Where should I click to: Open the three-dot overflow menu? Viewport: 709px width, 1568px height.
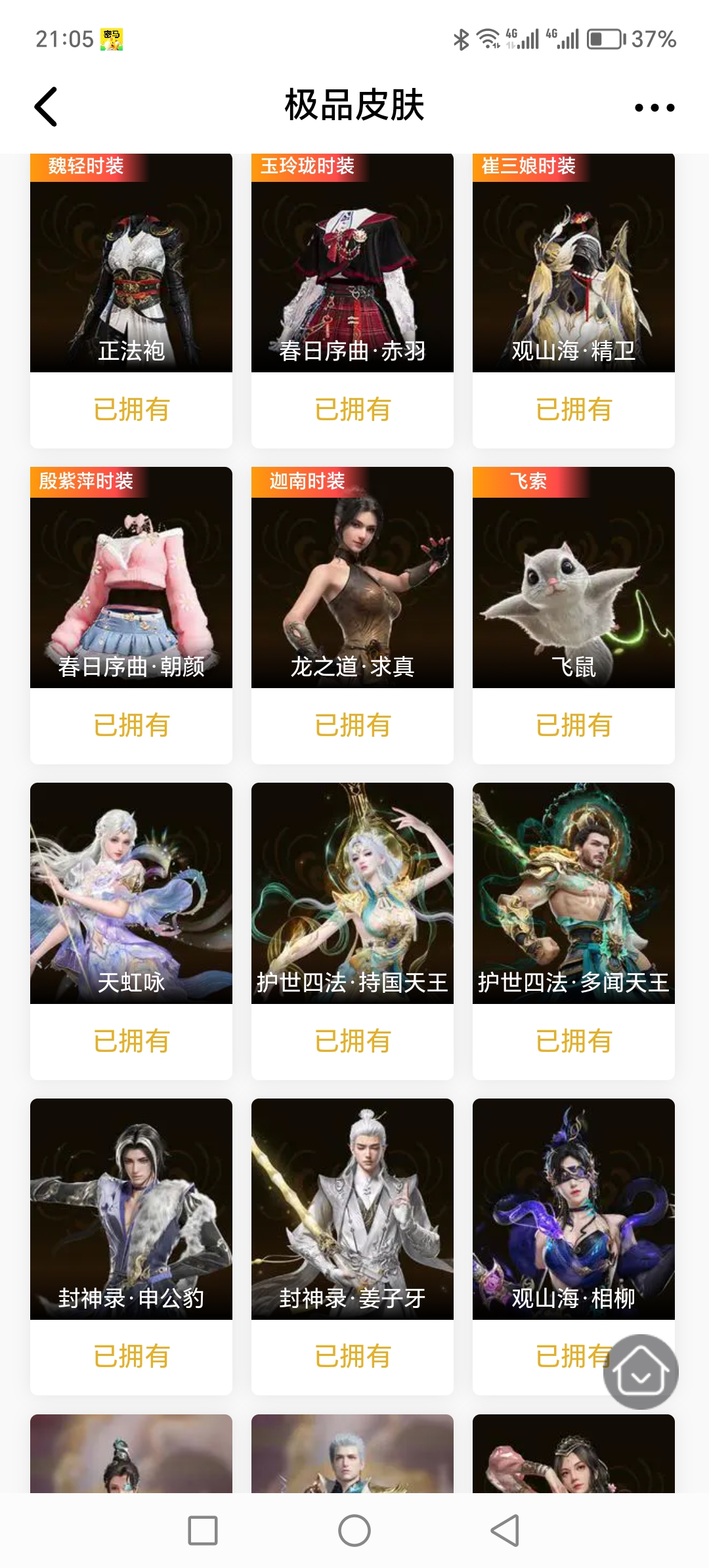point(654,108)
